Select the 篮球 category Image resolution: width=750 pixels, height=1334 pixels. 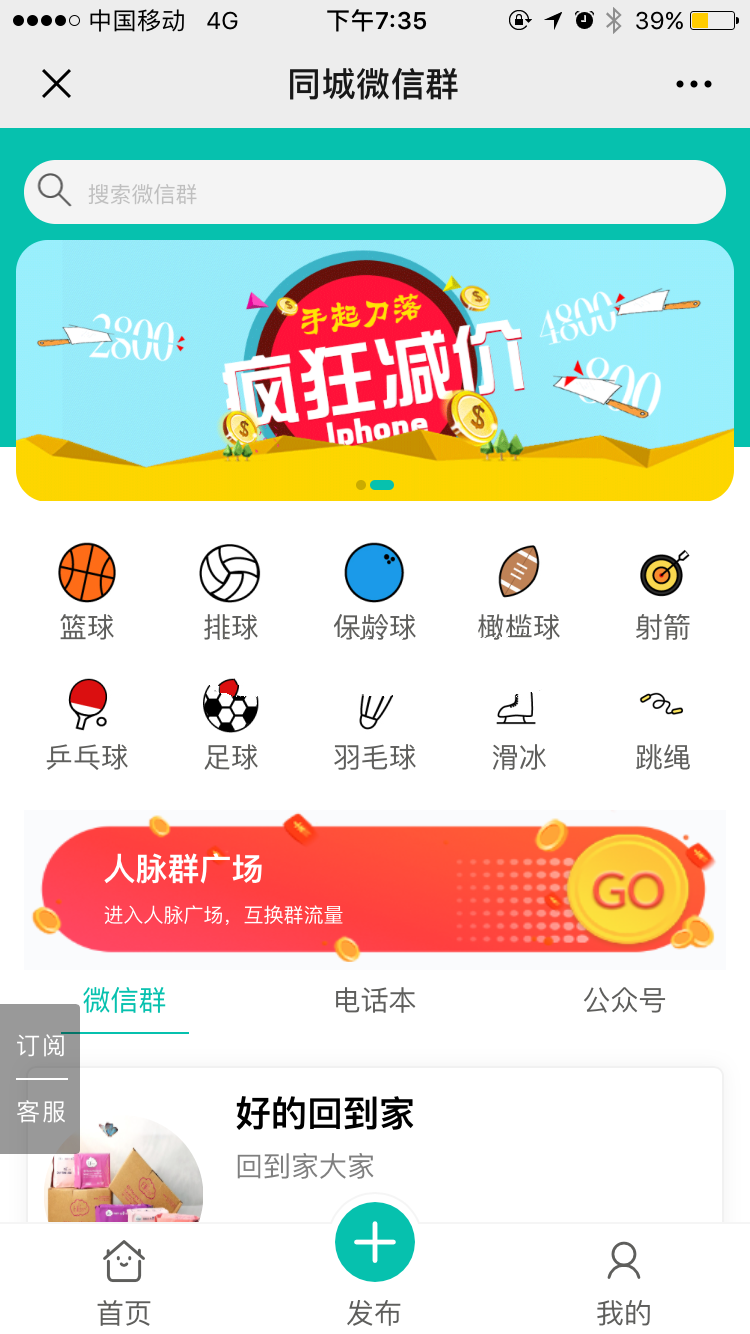click(87, 590)
